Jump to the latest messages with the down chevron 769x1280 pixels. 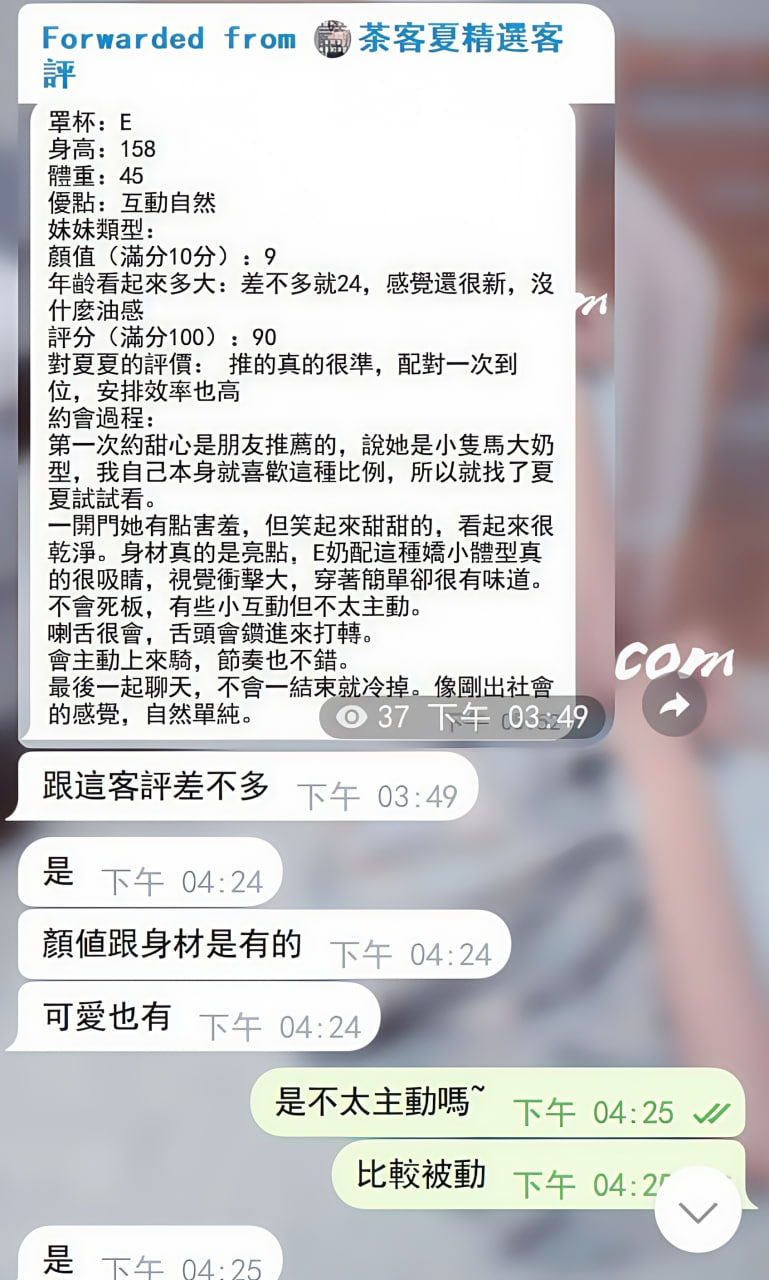[x=698, y=1210]
